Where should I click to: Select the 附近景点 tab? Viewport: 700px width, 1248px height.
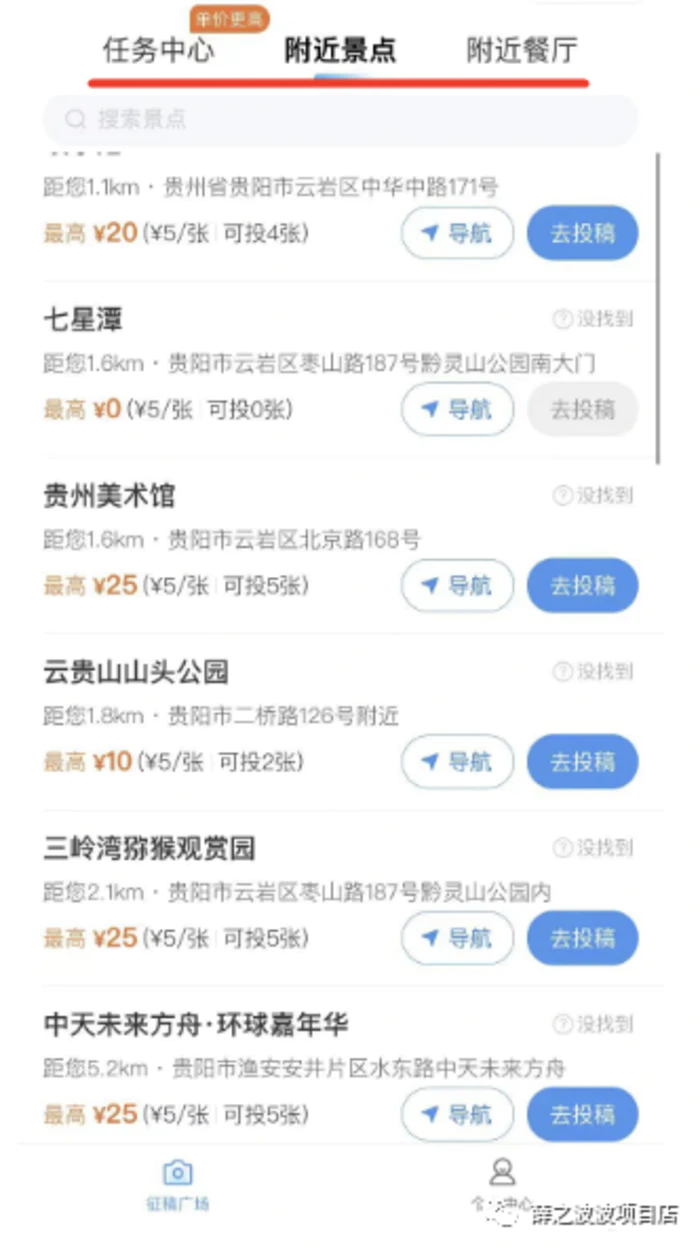coord(340,52)
